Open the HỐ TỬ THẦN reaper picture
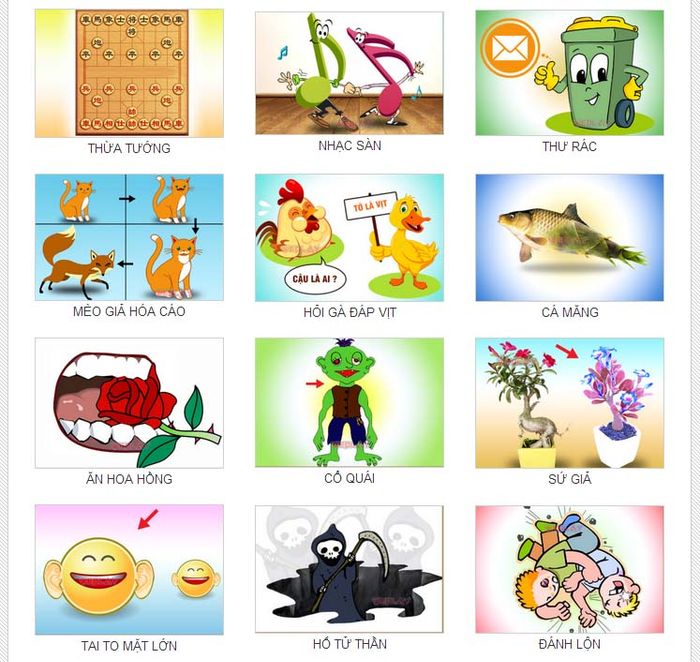The height and width of the screenshot is (662, 700). [x=349, y=569]
